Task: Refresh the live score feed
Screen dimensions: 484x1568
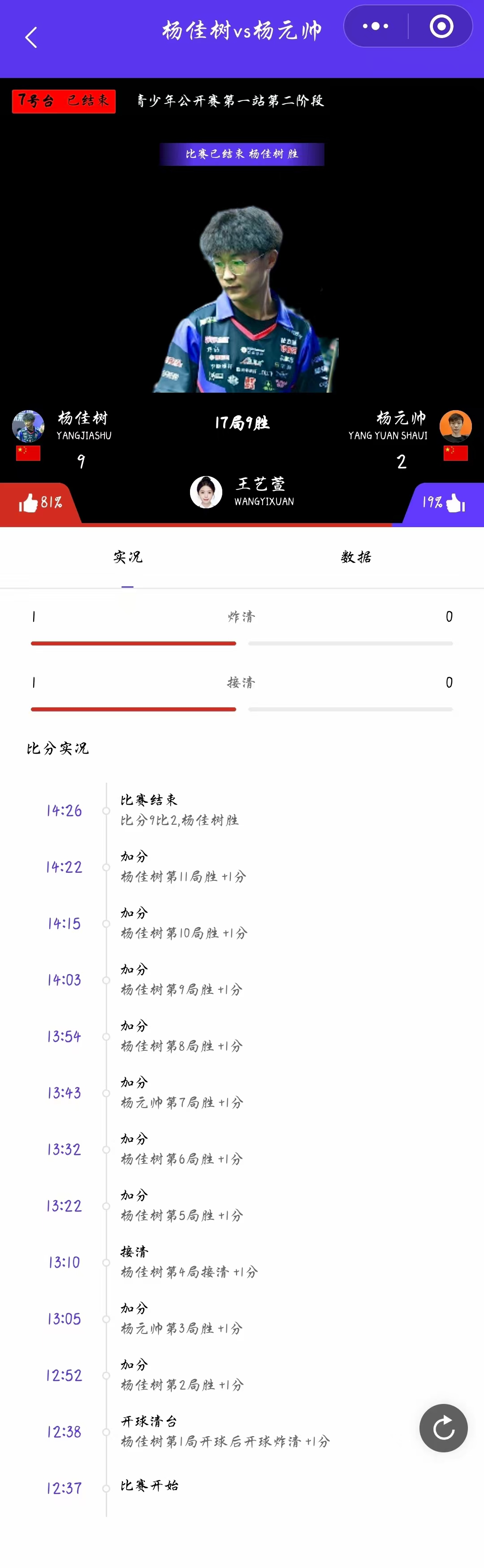Action: pyautogui.click(x=443, y=1427)
